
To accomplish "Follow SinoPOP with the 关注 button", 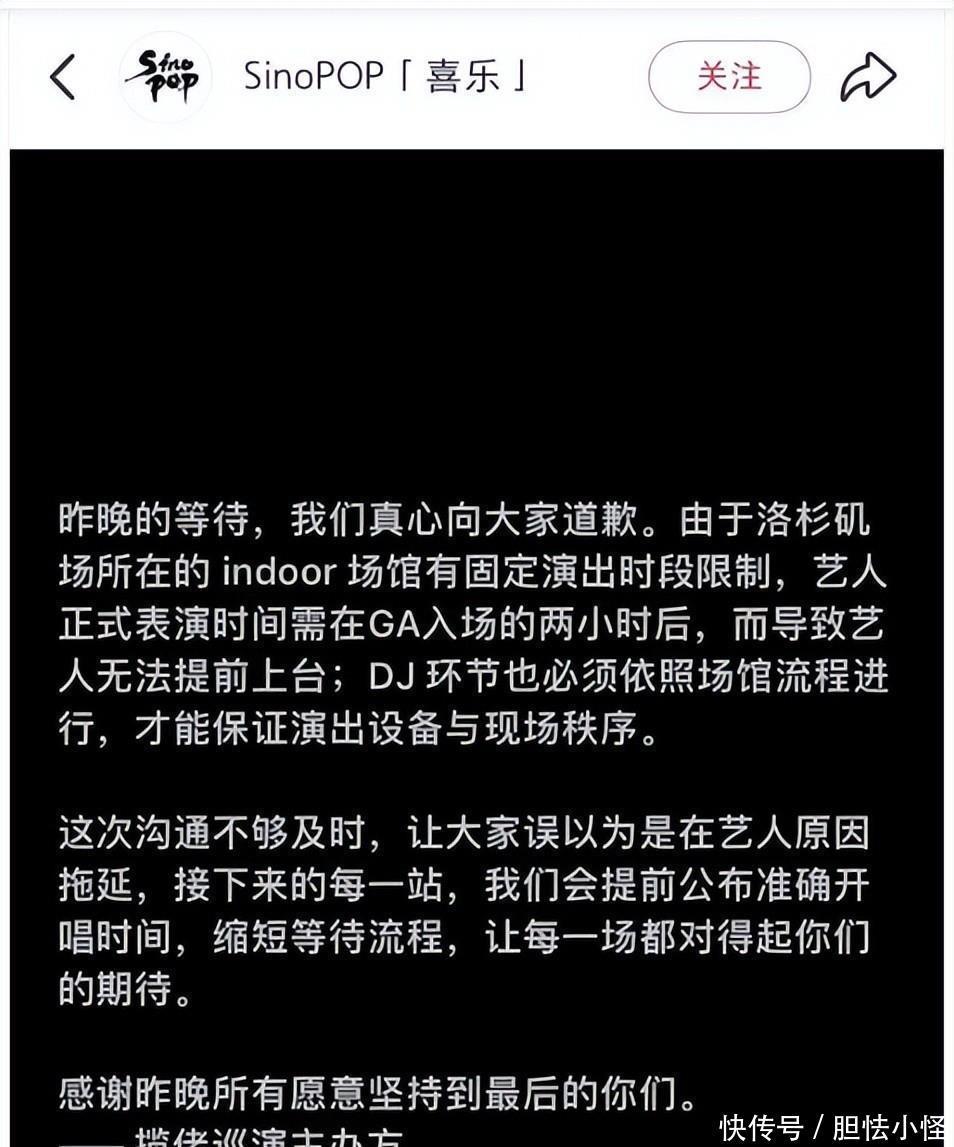I will click(x=729, y=77).
